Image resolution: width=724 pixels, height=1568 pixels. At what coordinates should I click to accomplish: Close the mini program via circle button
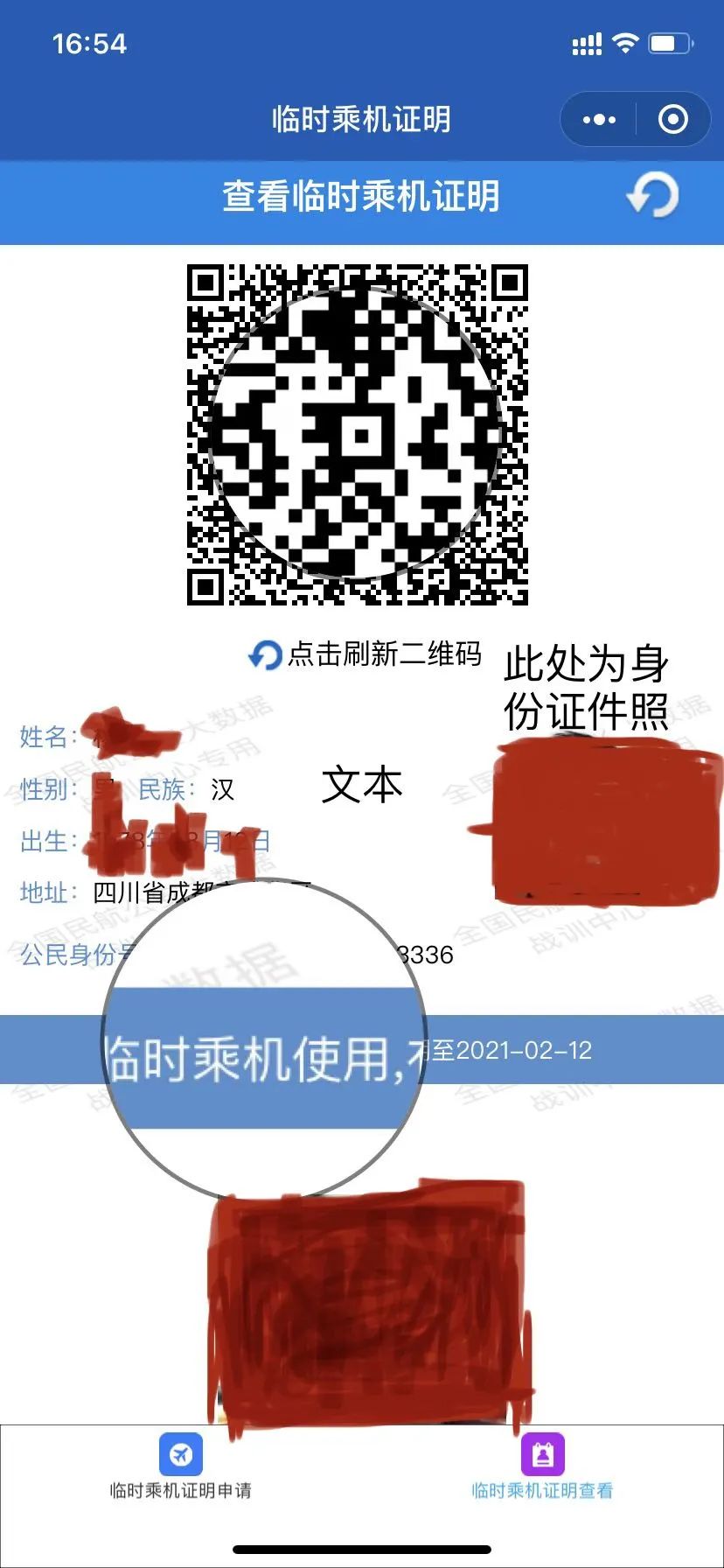pyautogui.click(x=672, y=119)
